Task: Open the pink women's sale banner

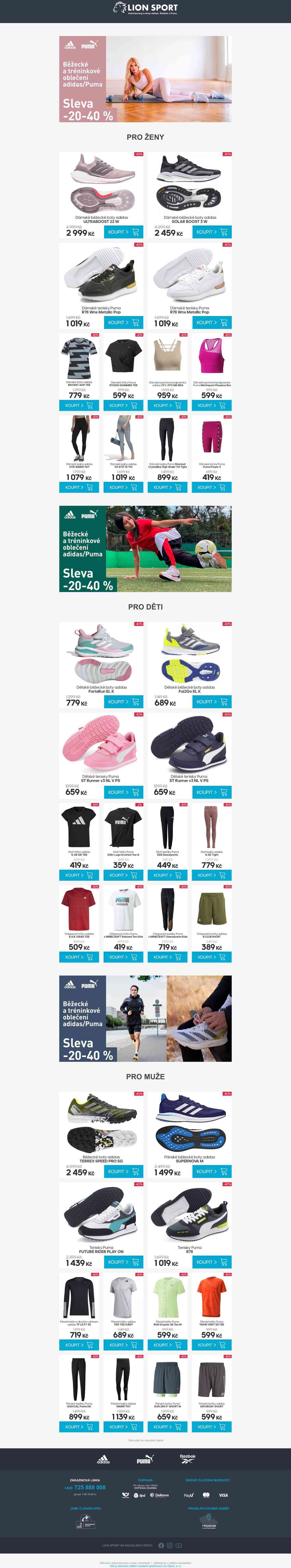Action: coord(145,79)
